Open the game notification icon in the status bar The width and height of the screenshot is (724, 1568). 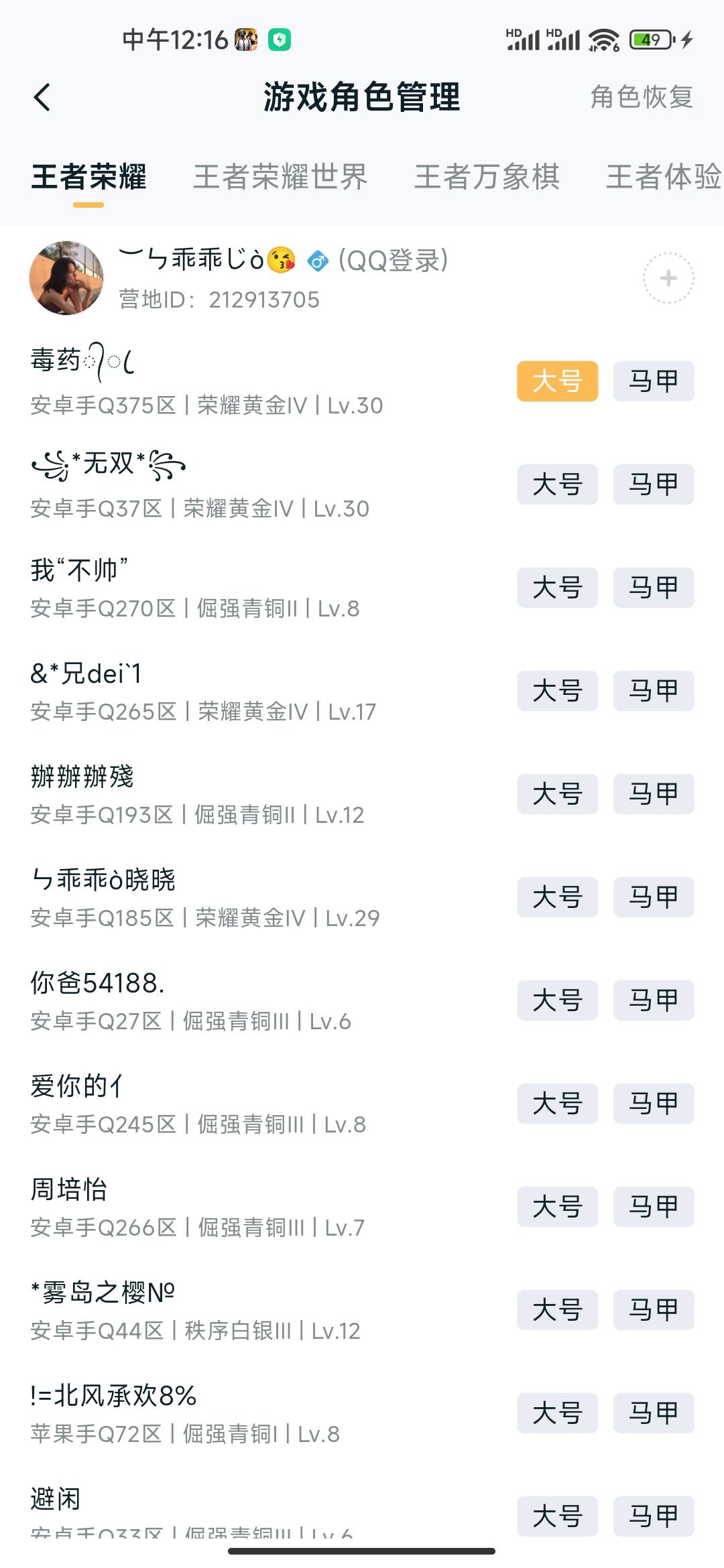[x=246, y=40]
